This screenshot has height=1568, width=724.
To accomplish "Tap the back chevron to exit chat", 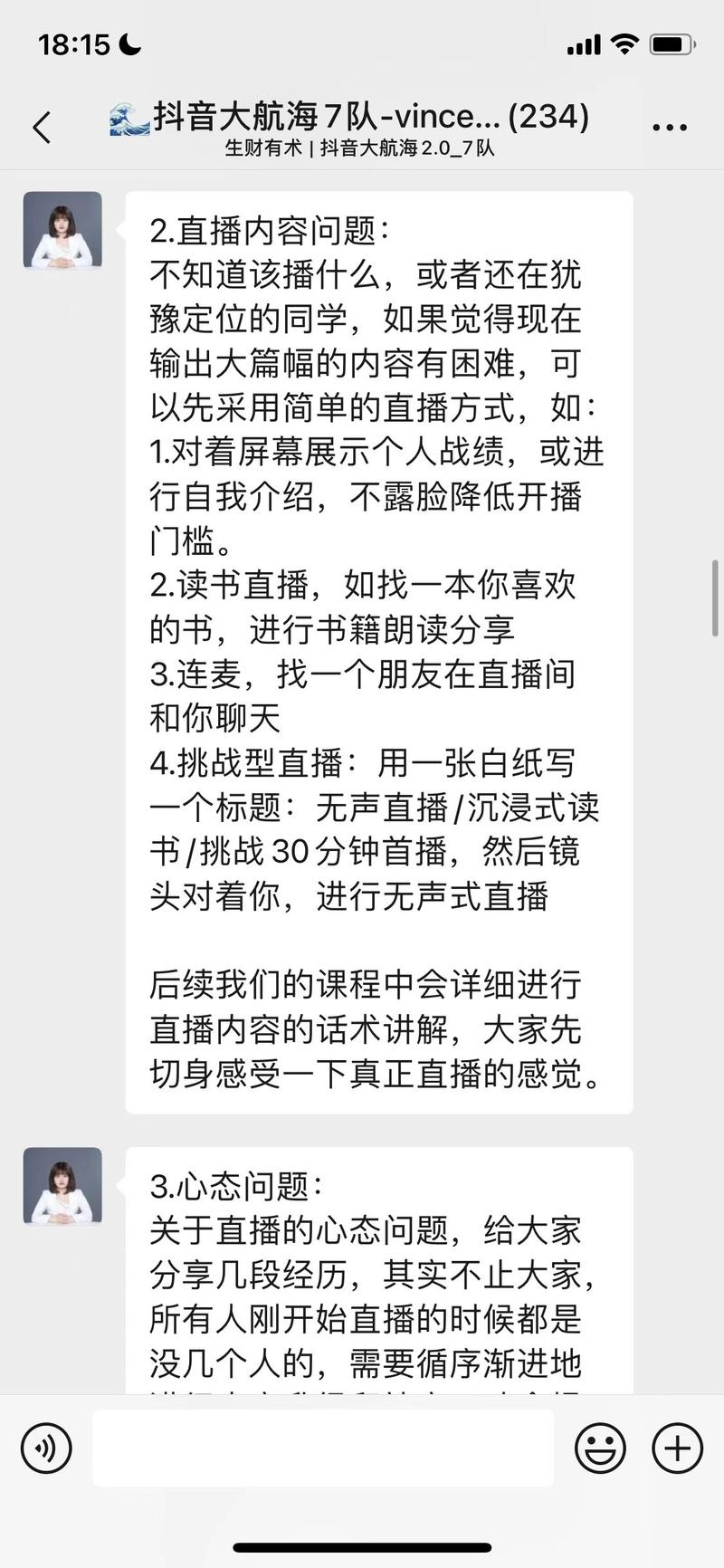I will 41,127.
